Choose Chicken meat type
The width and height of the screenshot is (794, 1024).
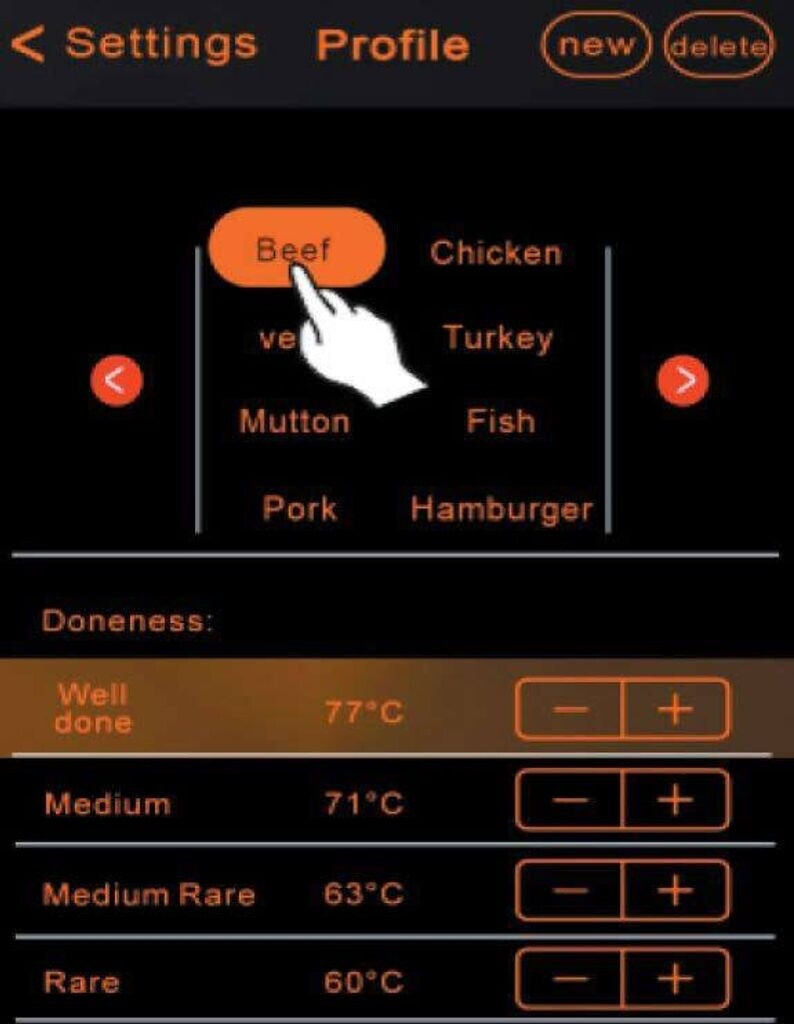[x=496, y=253]
